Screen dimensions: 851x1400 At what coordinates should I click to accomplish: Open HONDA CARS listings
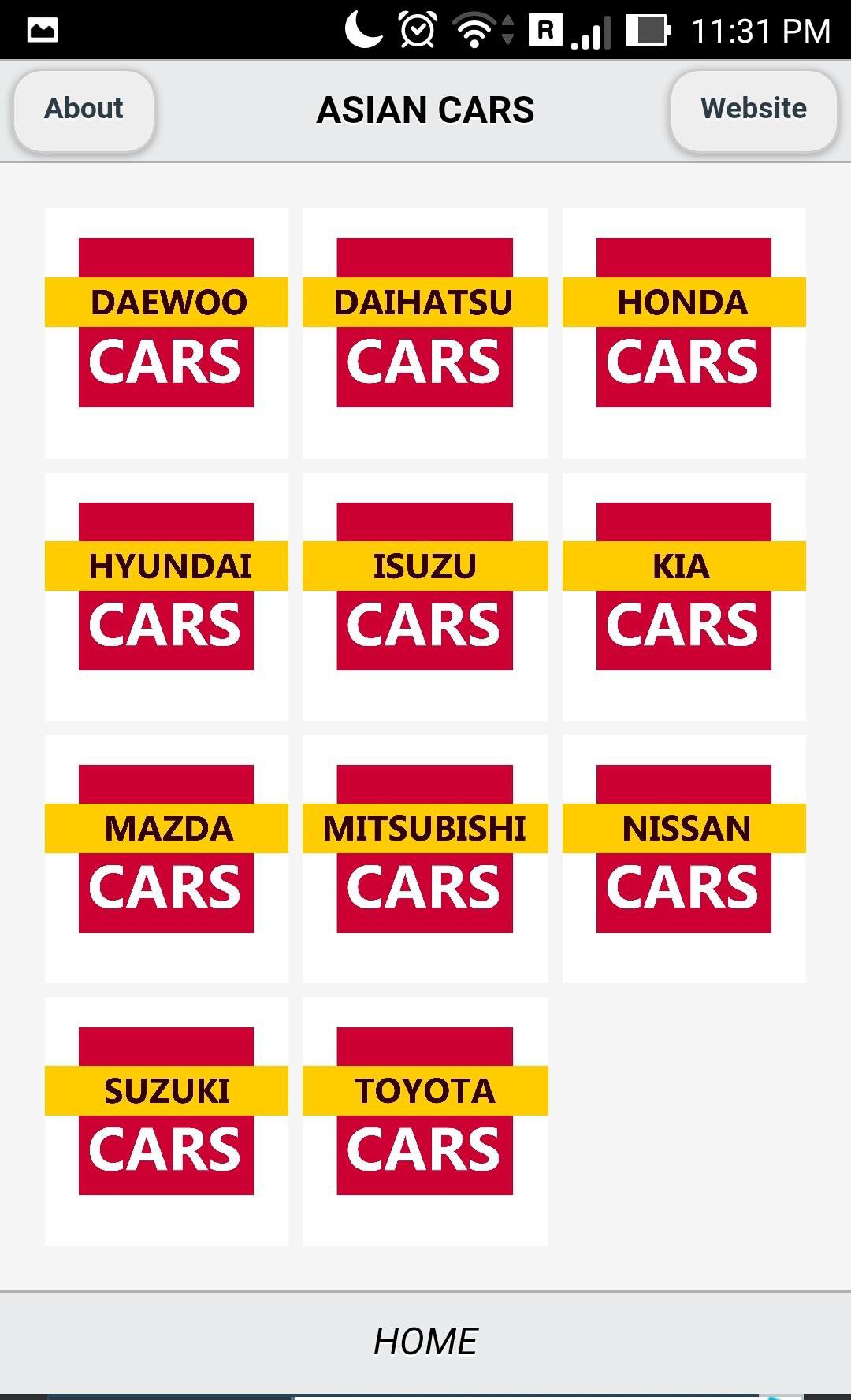pyautogui.click(x=682, y=331)
